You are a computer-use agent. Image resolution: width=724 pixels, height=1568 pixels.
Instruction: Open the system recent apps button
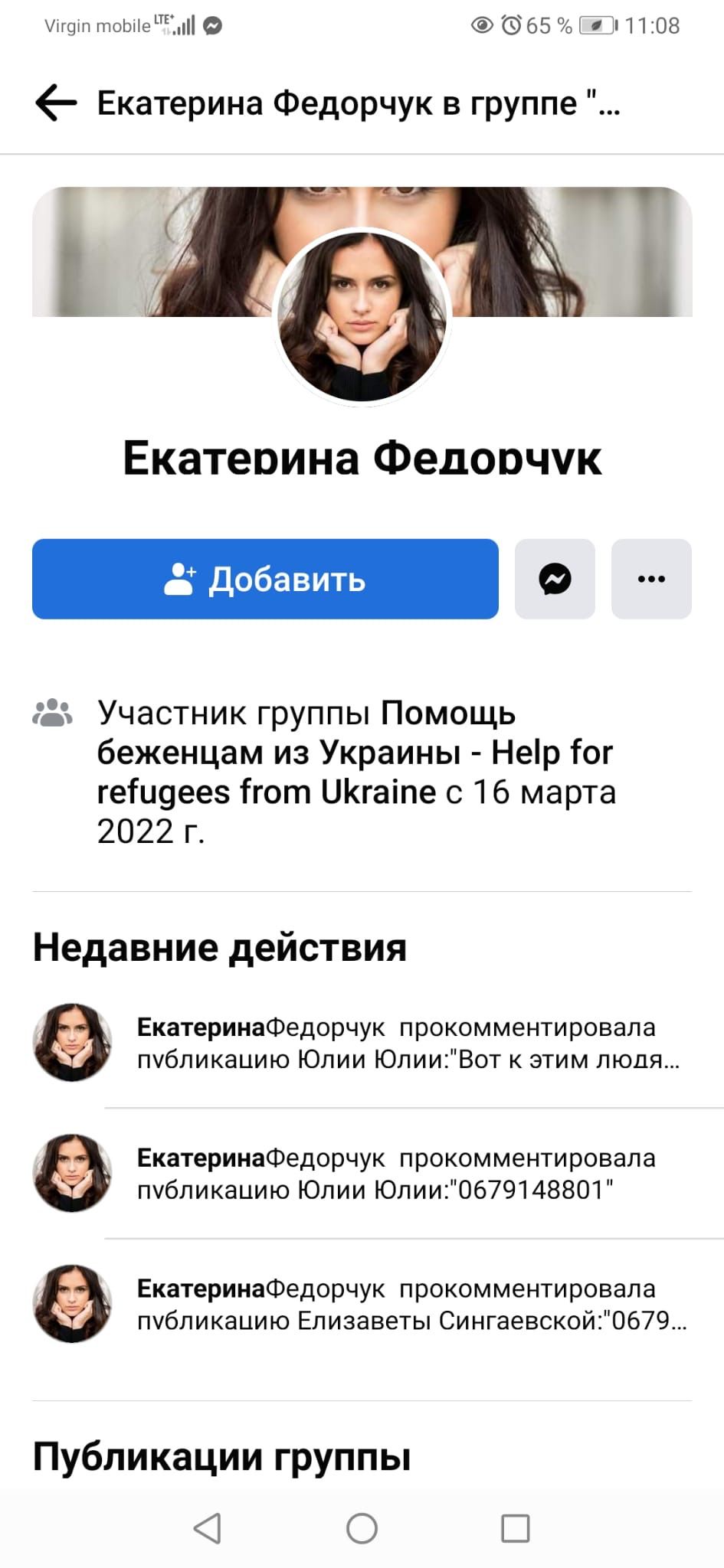point(515,1528)
